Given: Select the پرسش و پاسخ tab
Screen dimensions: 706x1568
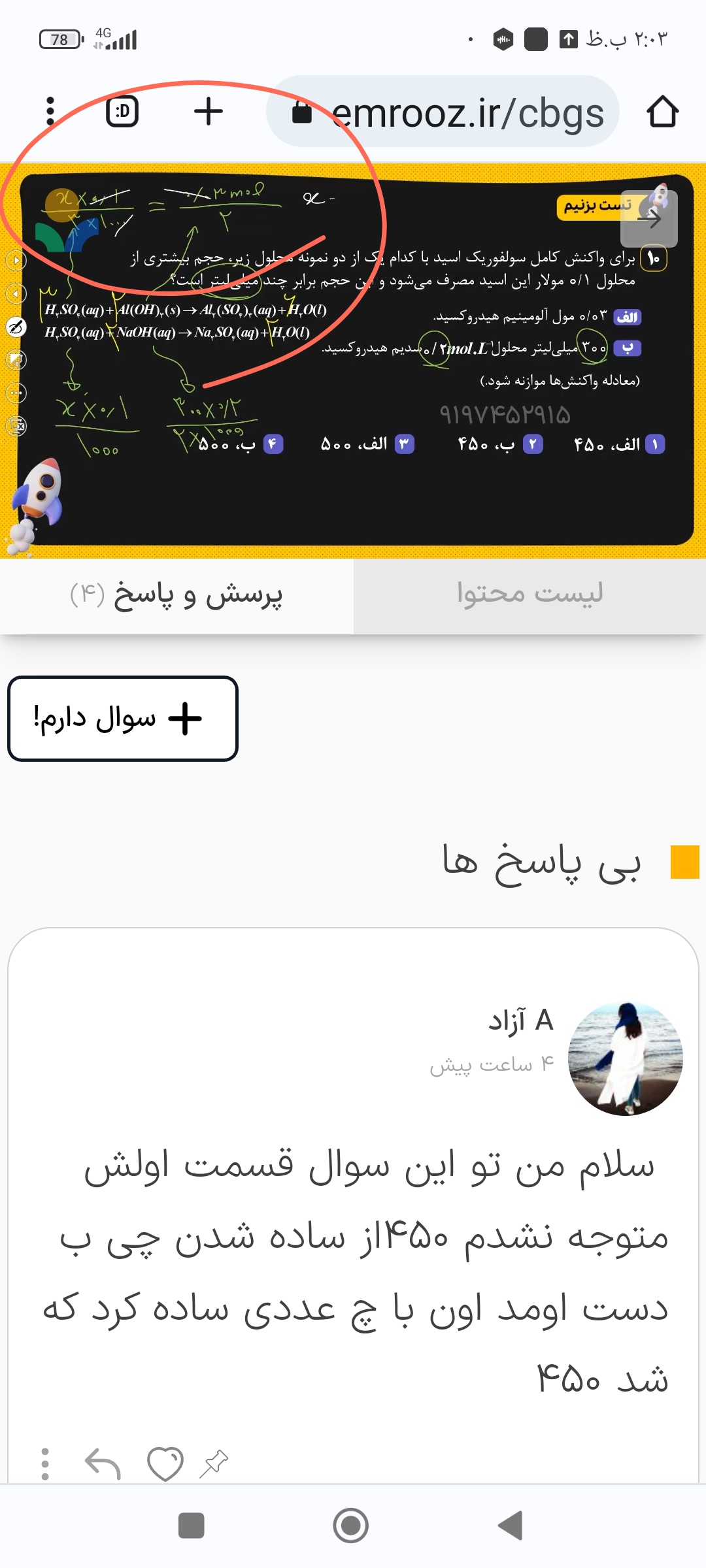Looking at the screenshot, I should click(x=176, y=595).
